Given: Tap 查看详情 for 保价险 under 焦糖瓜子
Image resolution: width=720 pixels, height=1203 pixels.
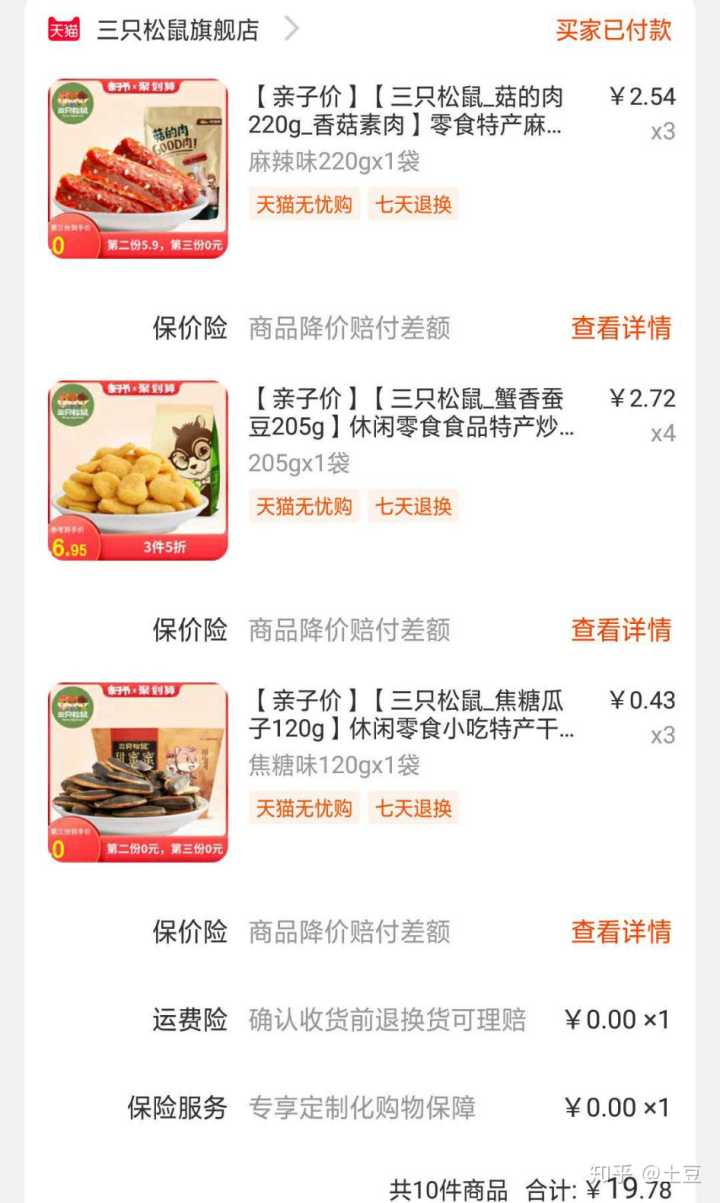Looking at the screenshot, I should pos(620,932).
